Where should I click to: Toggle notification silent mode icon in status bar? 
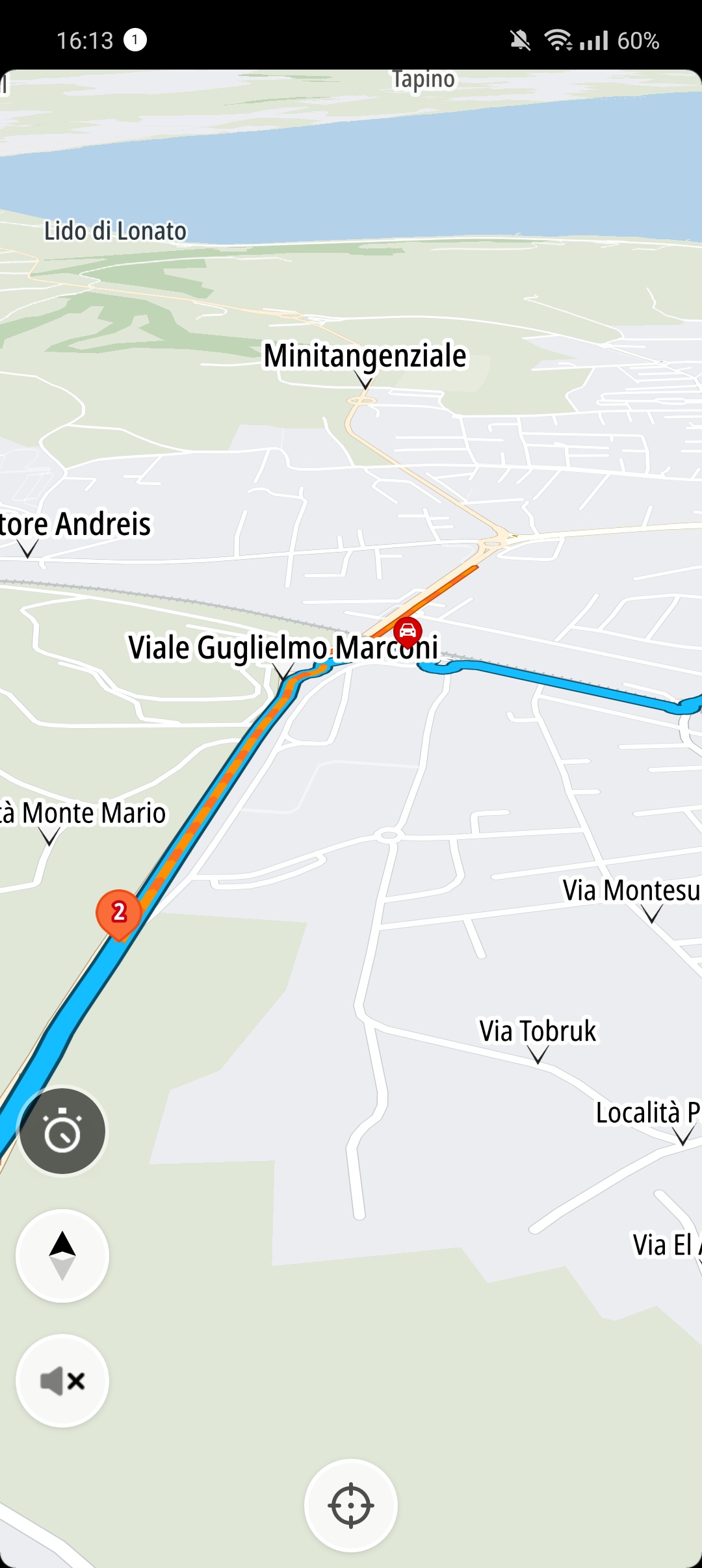(521, 41)
